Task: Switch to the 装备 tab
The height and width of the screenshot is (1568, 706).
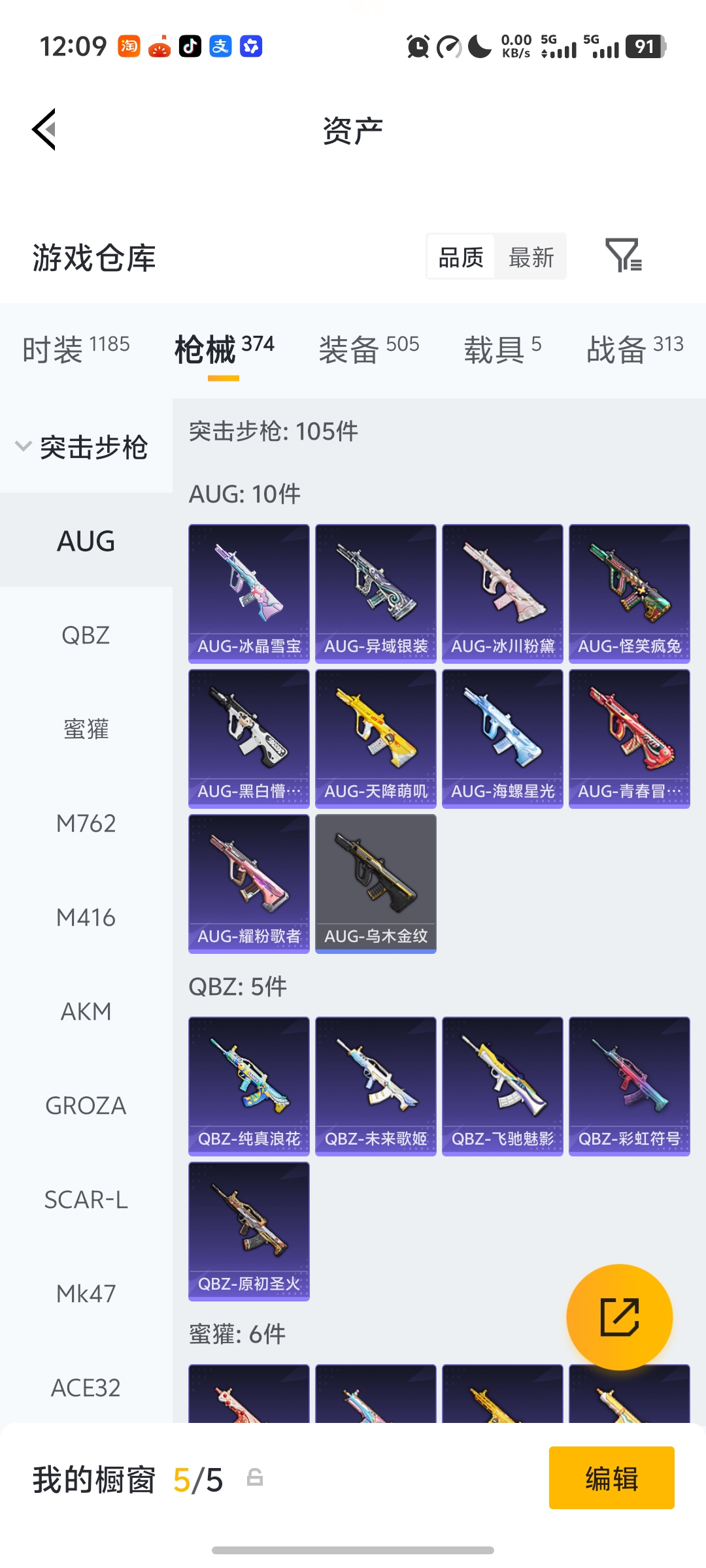Action: 369,349
